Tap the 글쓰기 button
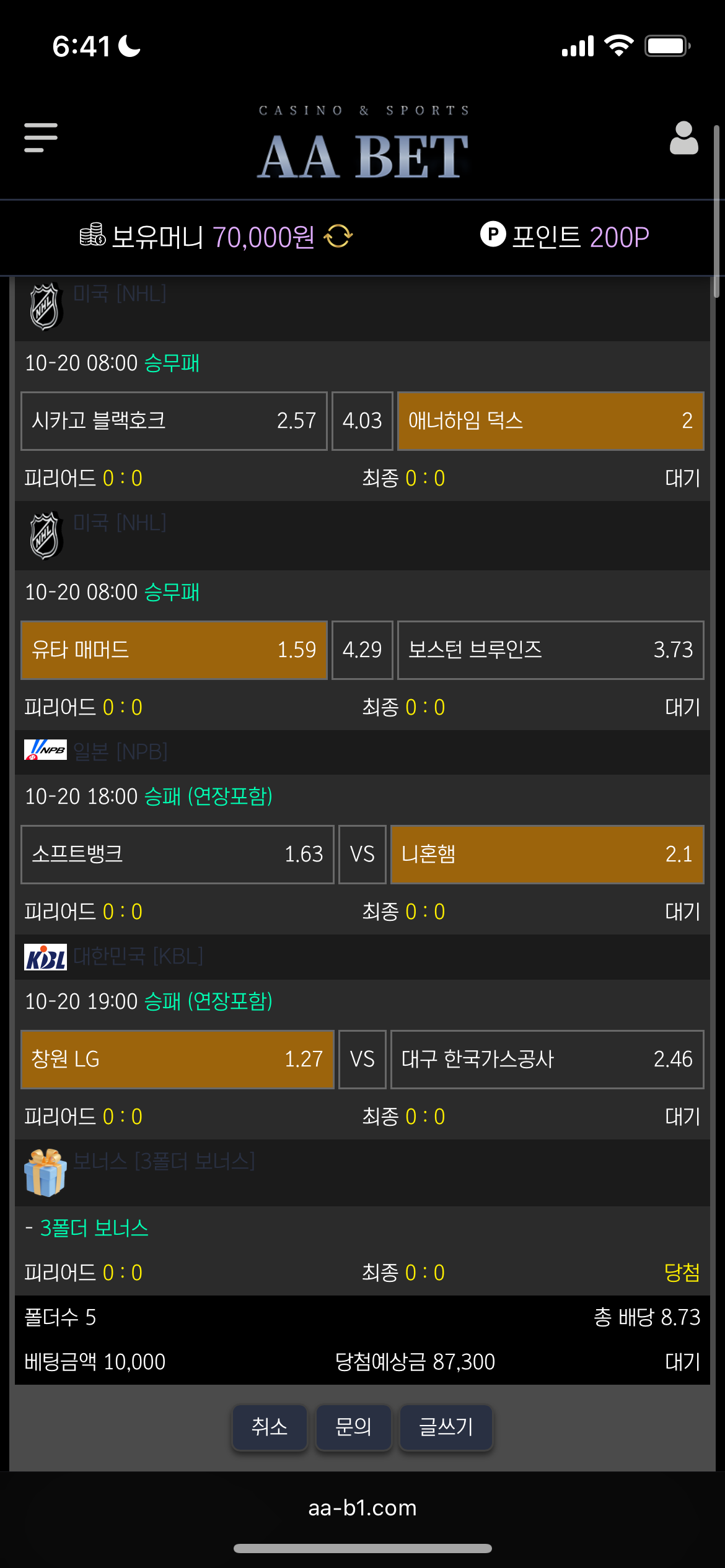Image resolution: width=725 pixels, height=1568 pixels. coord(446,1427)
